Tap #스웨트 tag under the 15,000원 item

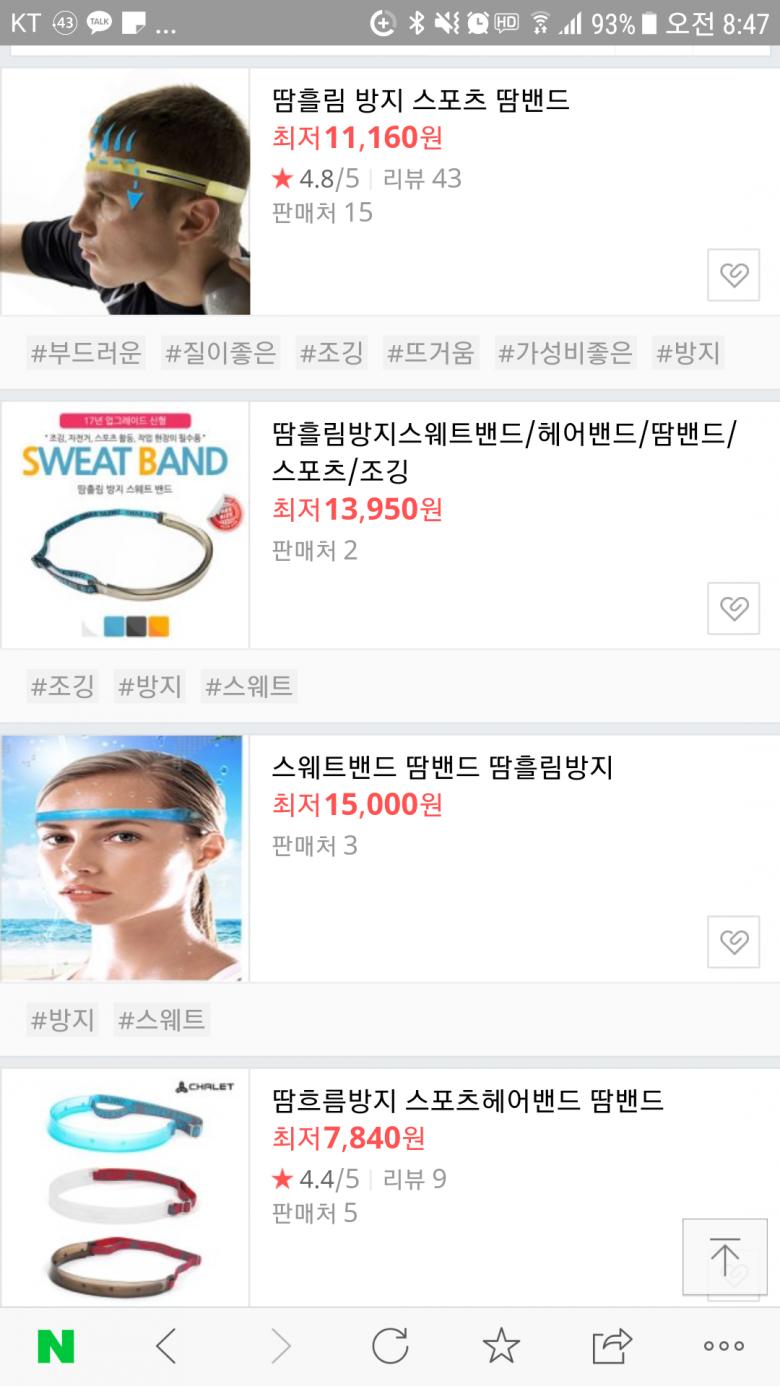click(161, 1020)
